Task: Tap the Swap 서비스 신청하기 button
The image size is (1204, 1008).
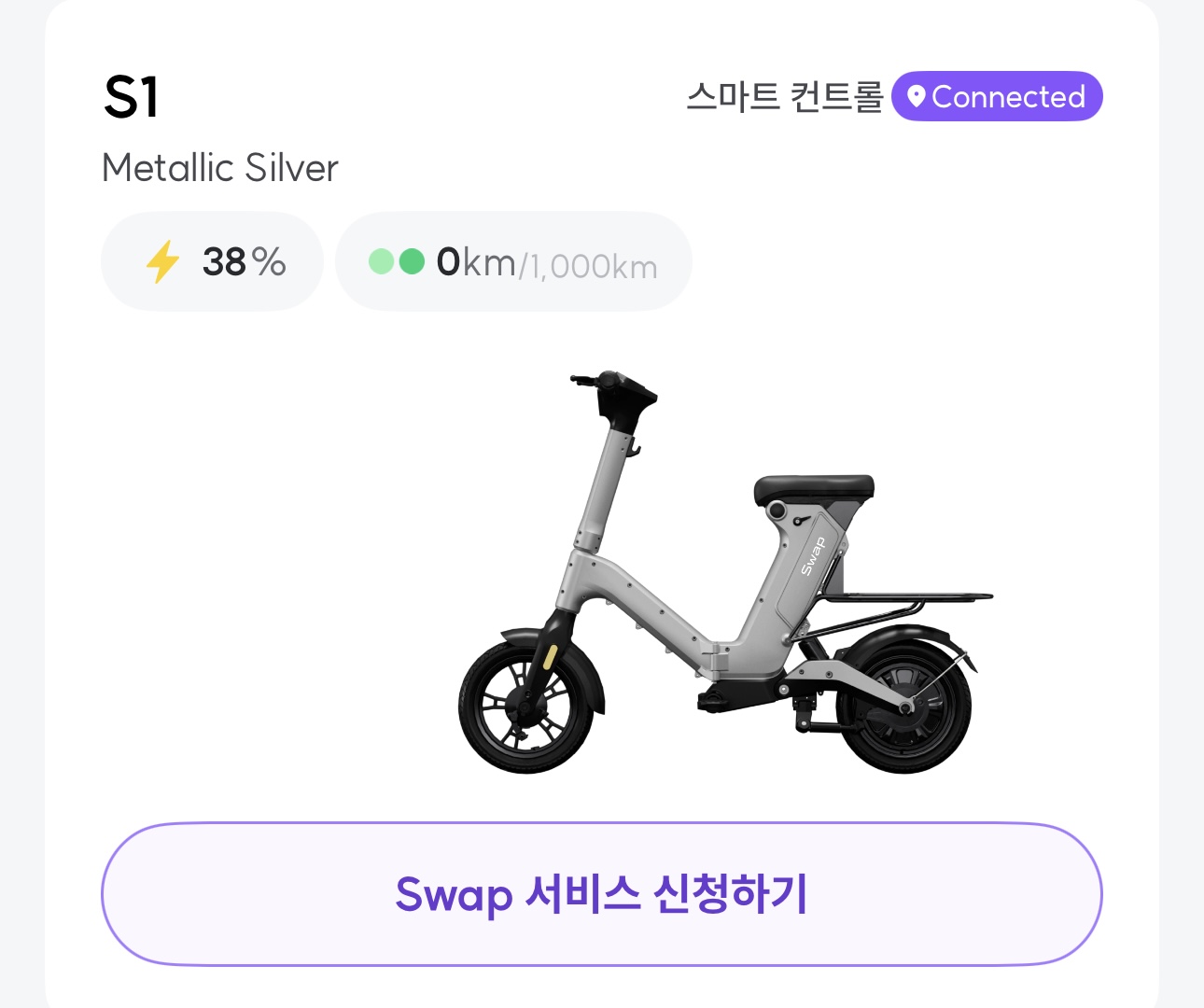Action: click(601, 894)
